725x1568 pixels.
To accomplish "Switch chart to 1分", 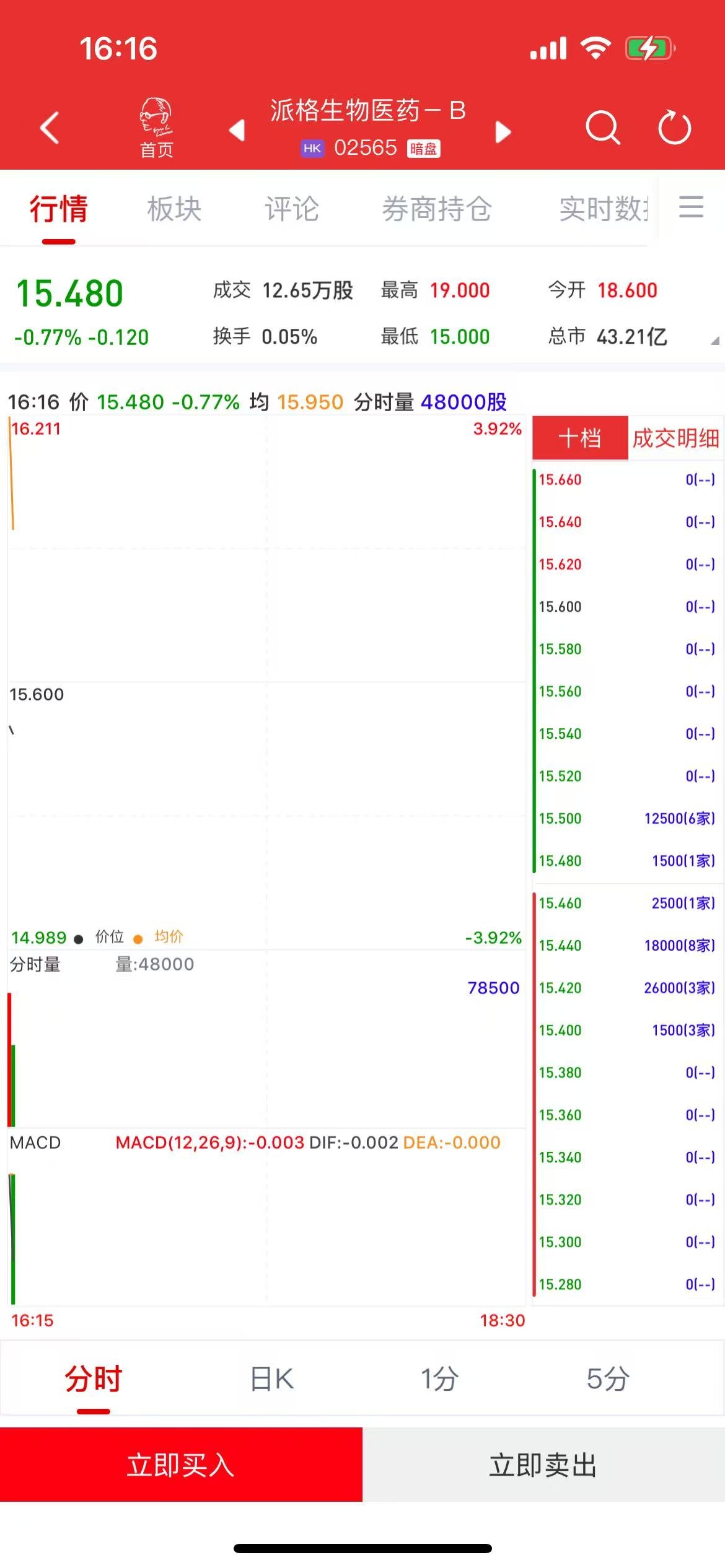I will tap(439, 1379).
